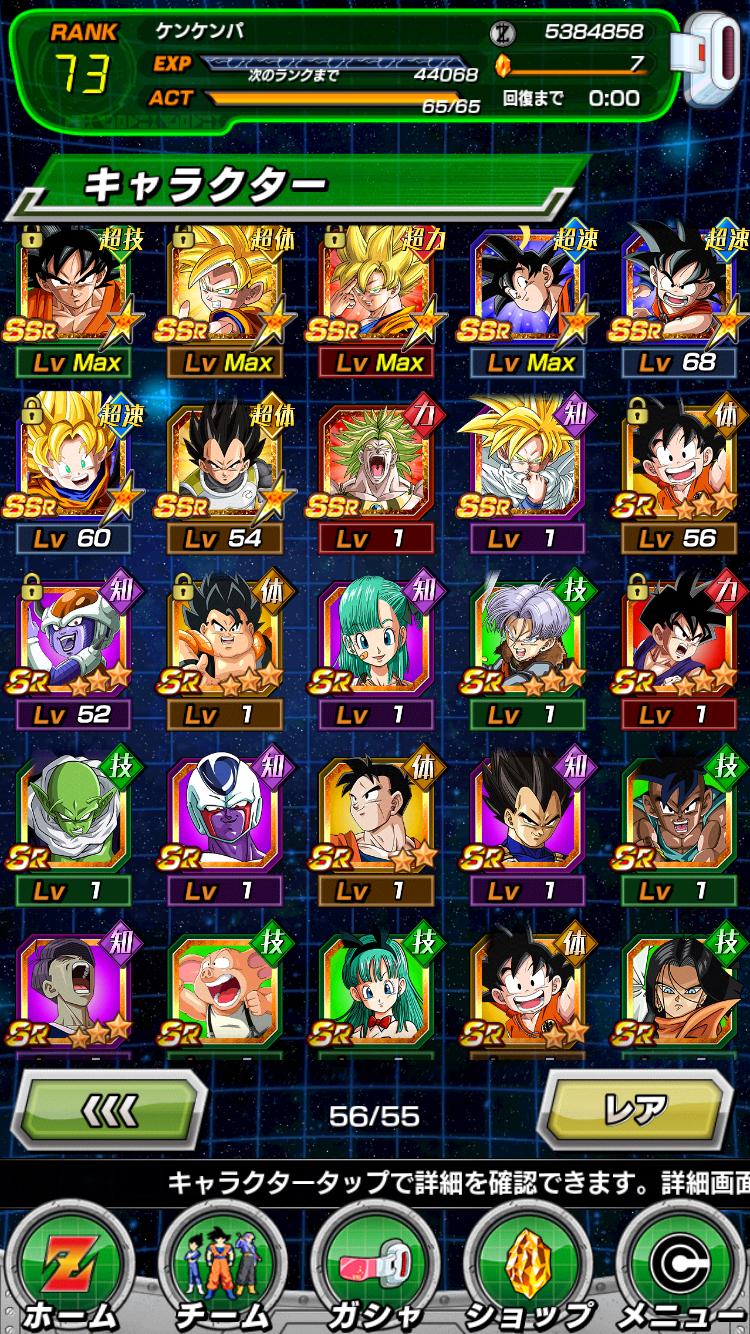View the Lv 54 SSR Vegeta card

click(x=224, y=472)
